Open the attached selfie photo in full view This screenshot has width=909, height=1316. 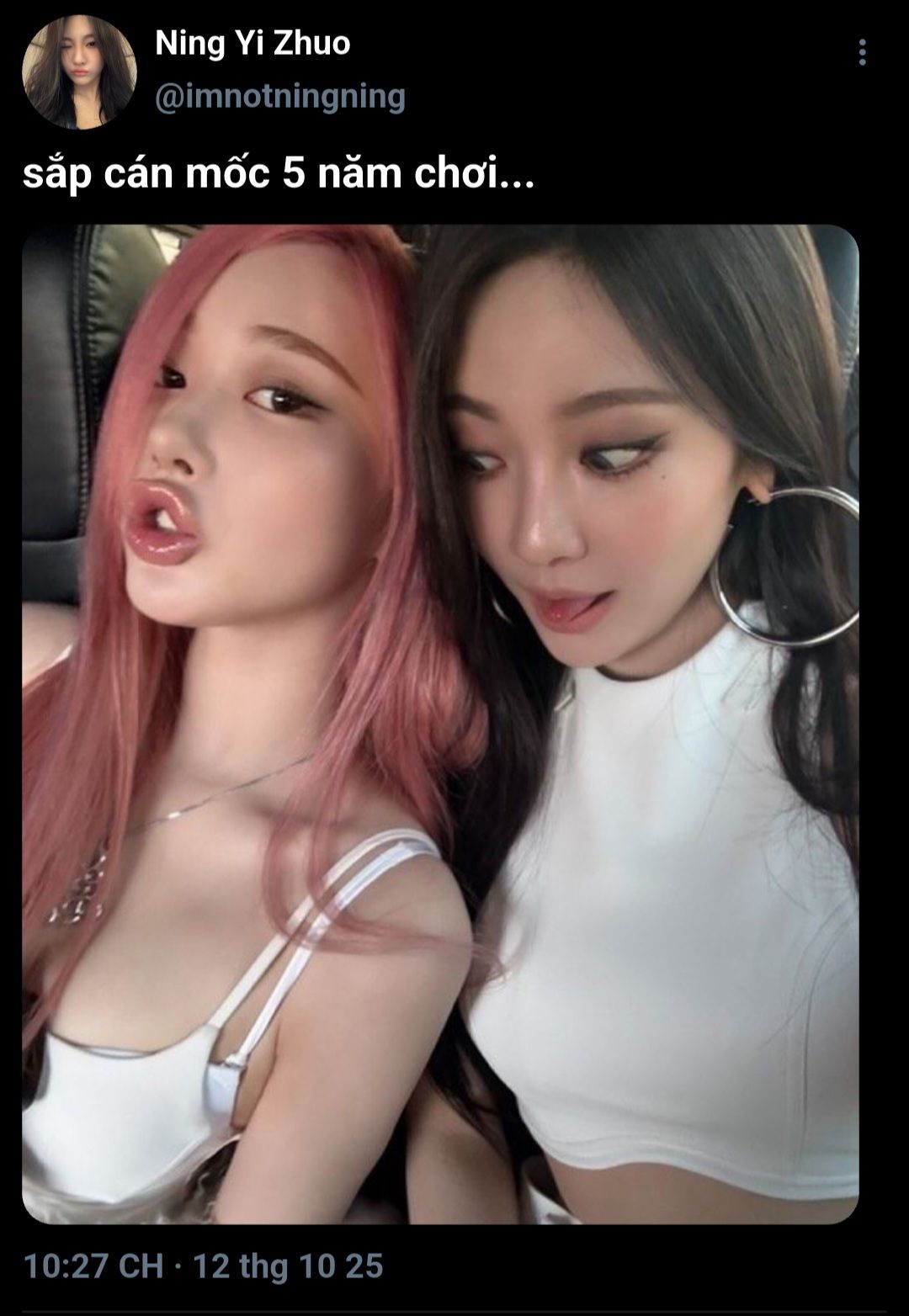(x=440, y=724)
